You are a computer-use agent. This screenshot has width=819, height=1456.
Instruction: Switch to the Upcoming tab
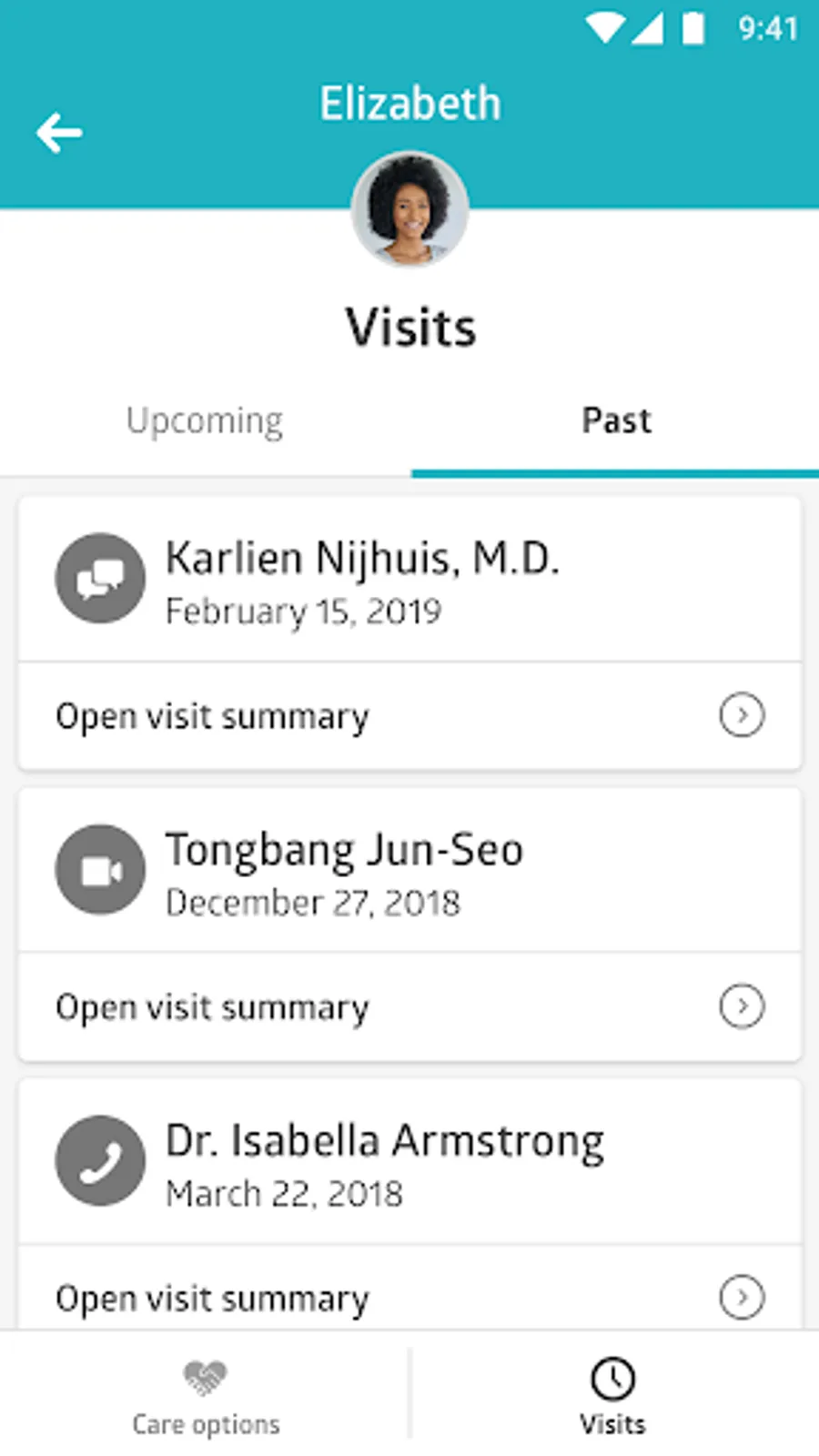point(205,421)
